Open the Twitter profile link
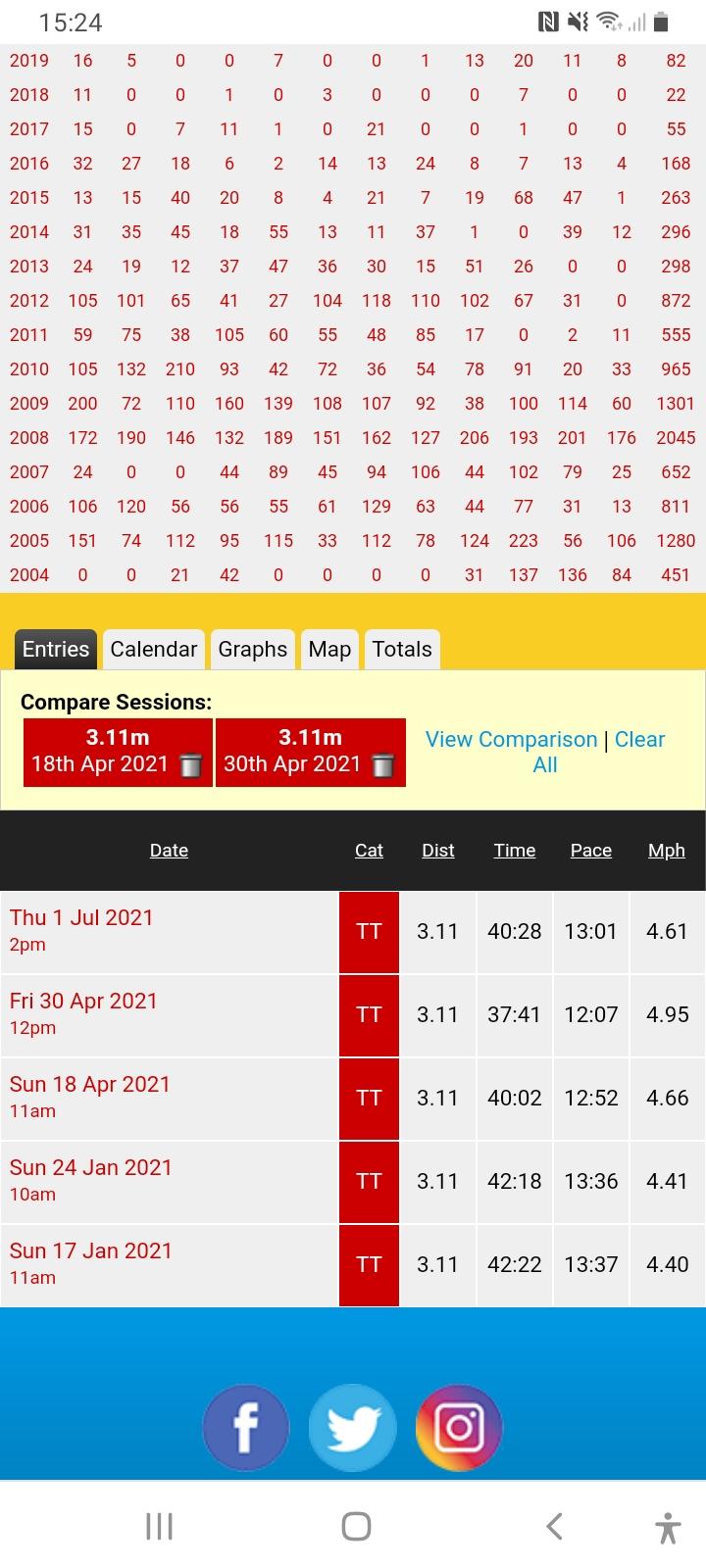 click(353, 1428)
